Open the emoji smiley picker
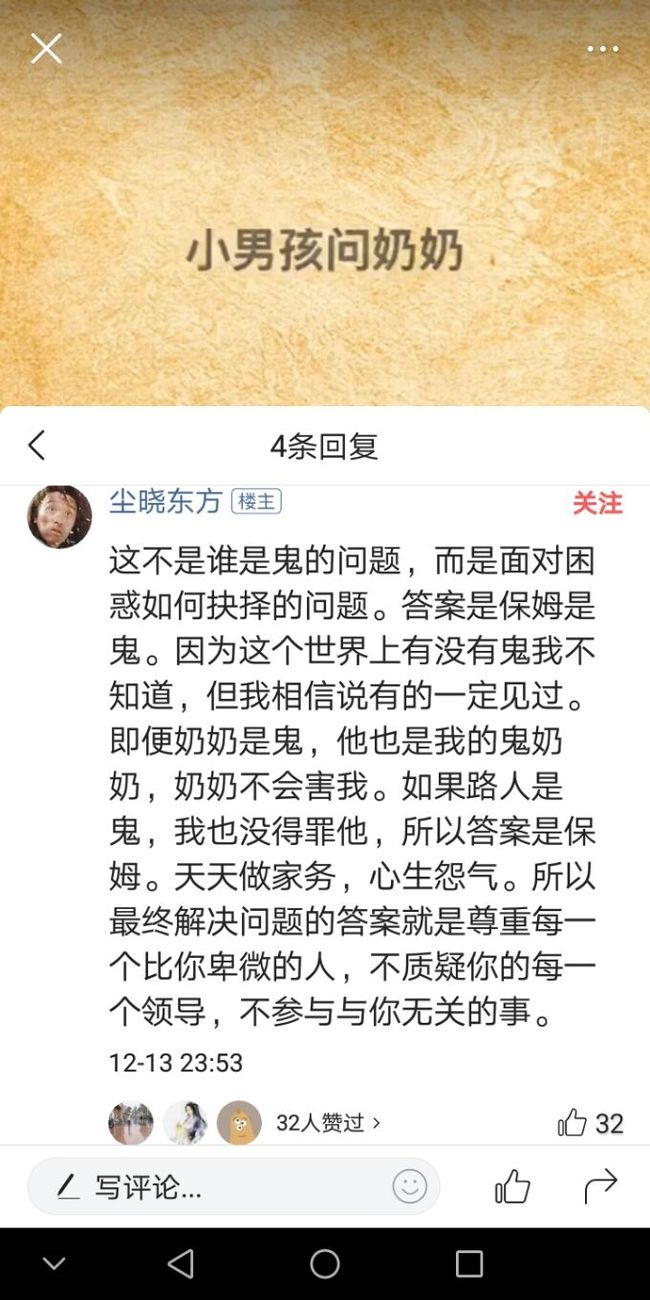The height and width of the screenshot is (1300, 650). (x=409, y=1187)
